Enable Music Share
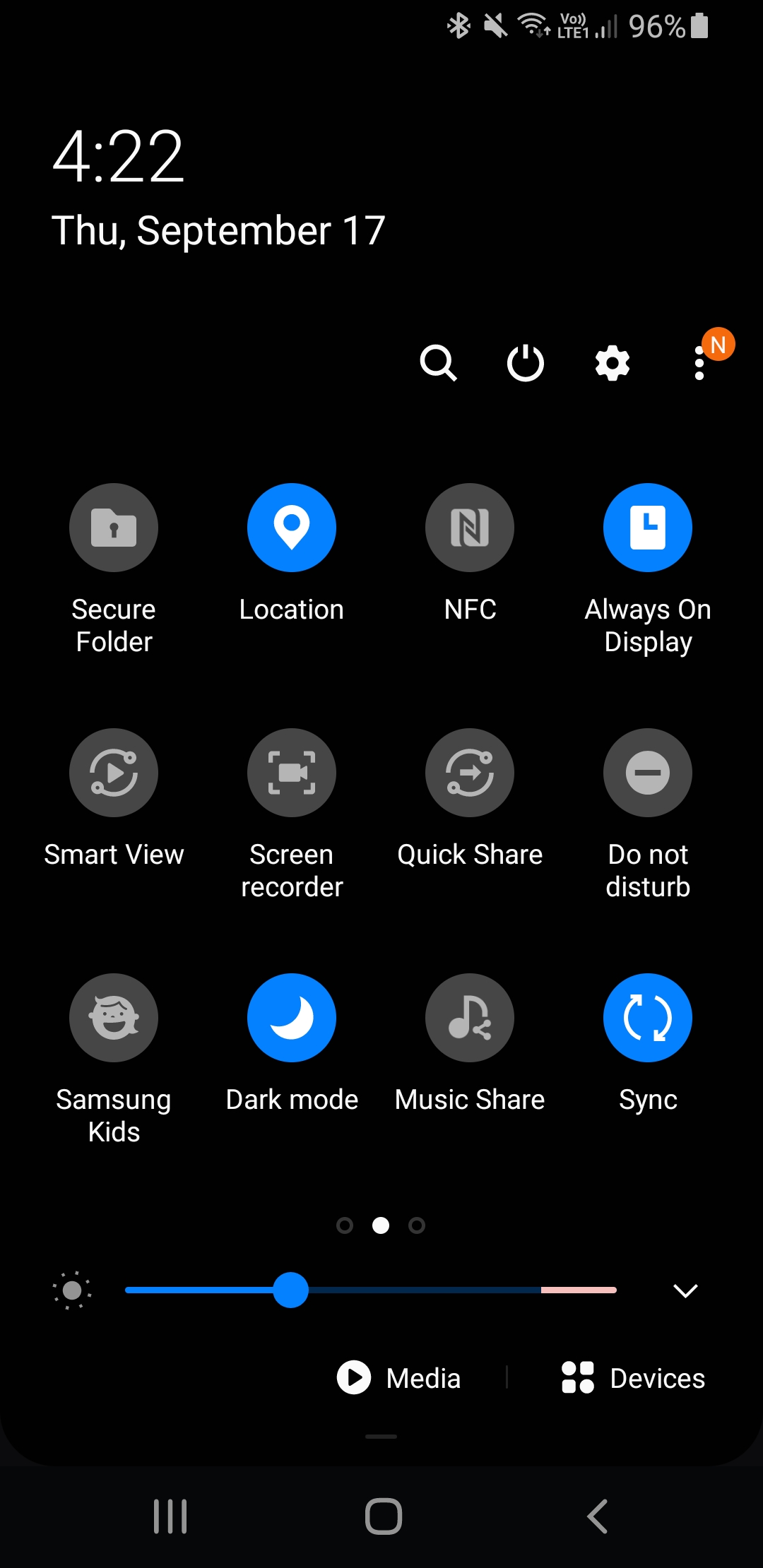Screen dimensions: 763x1568 point(470,1018)
